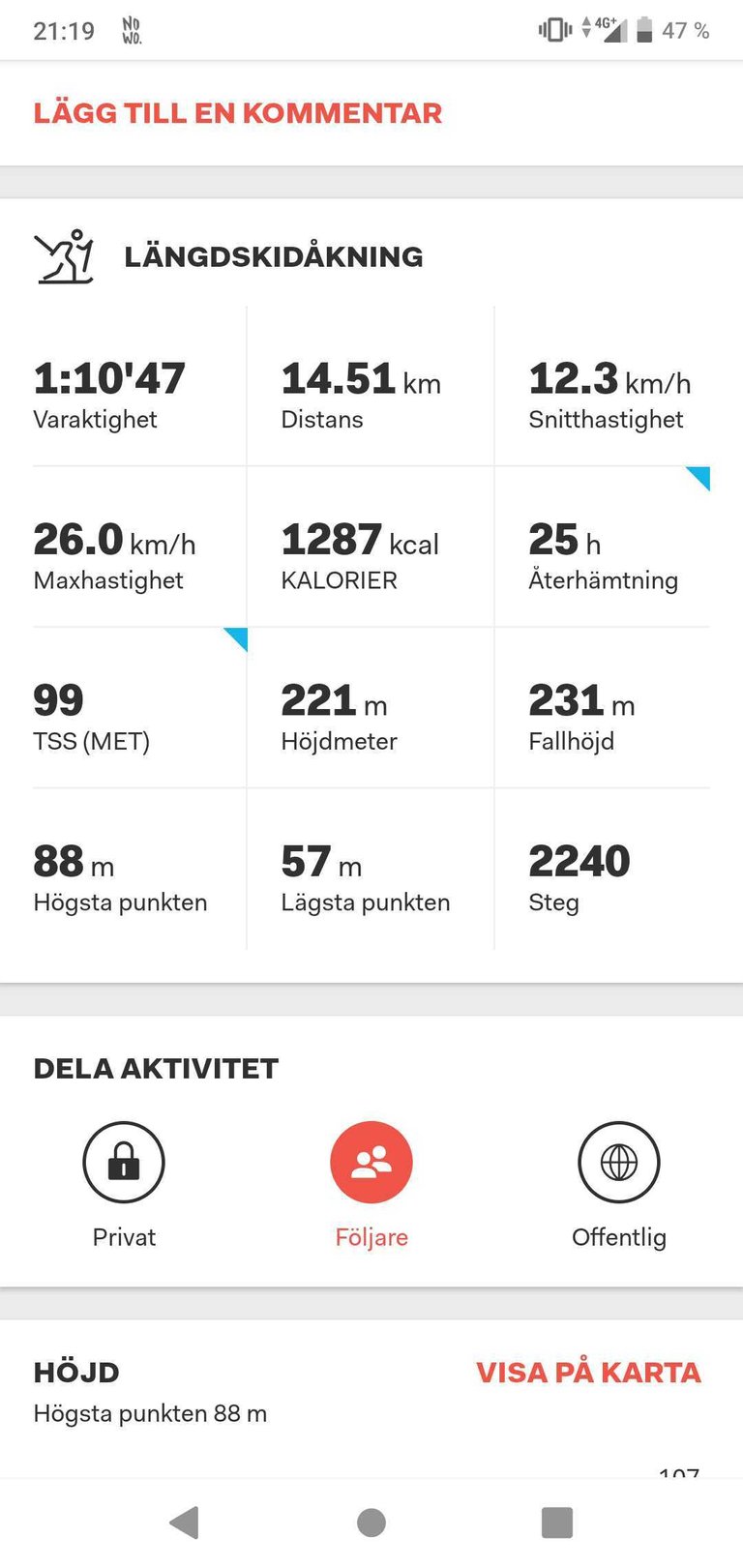
Task: Go to home screen via home button
Action: coord(371,1522)
